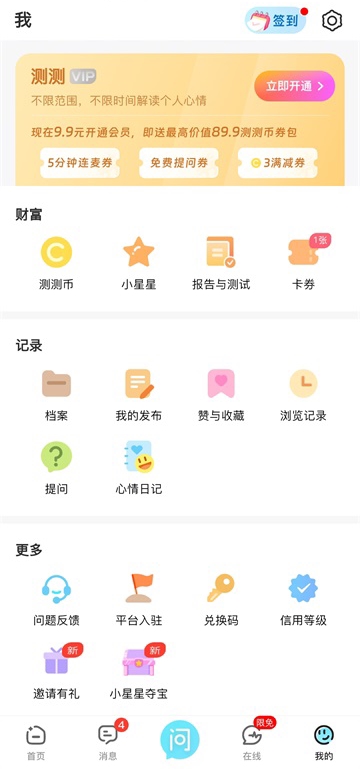Open 测测币 wallet
The height and width of the screenshot is (769, 360).
pos(56,263)
